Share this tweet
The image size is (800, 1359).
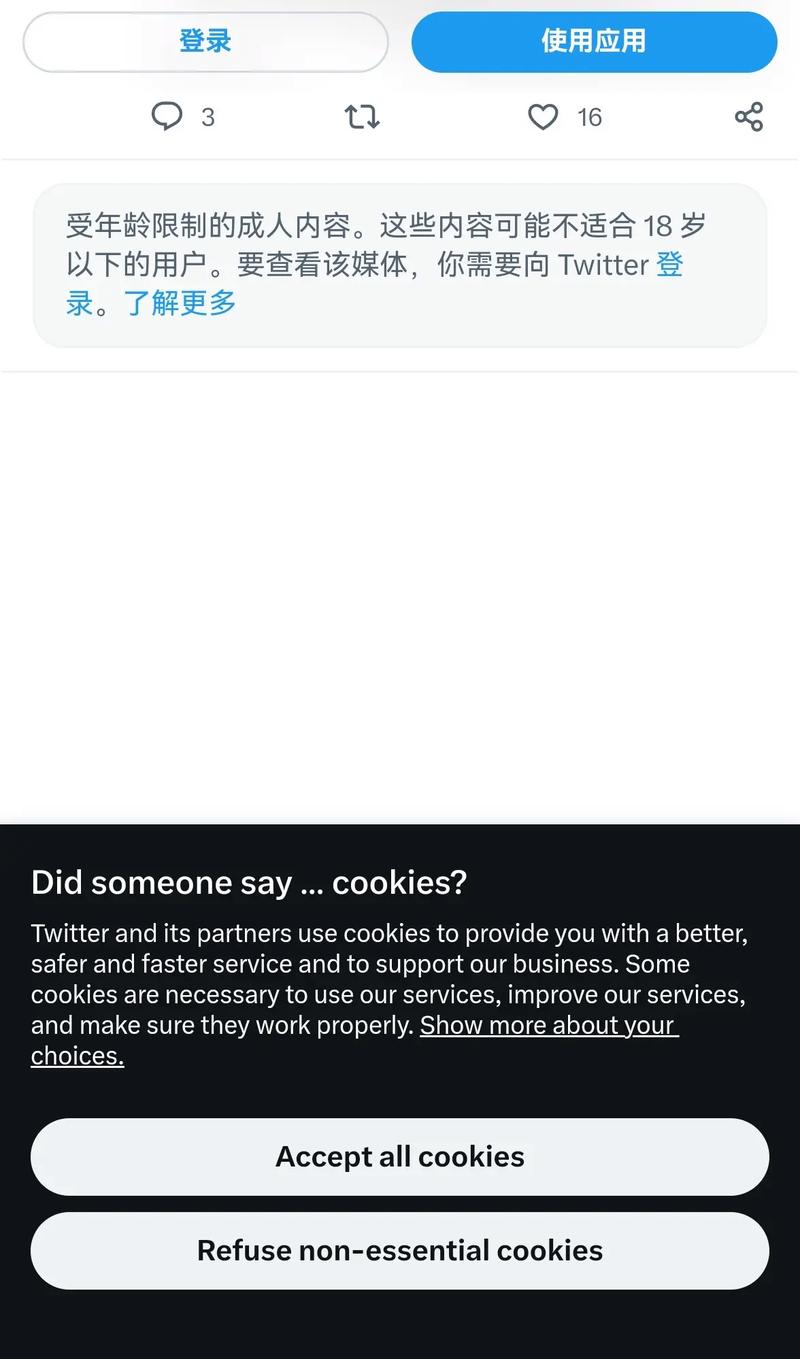[x=749, y=117]
